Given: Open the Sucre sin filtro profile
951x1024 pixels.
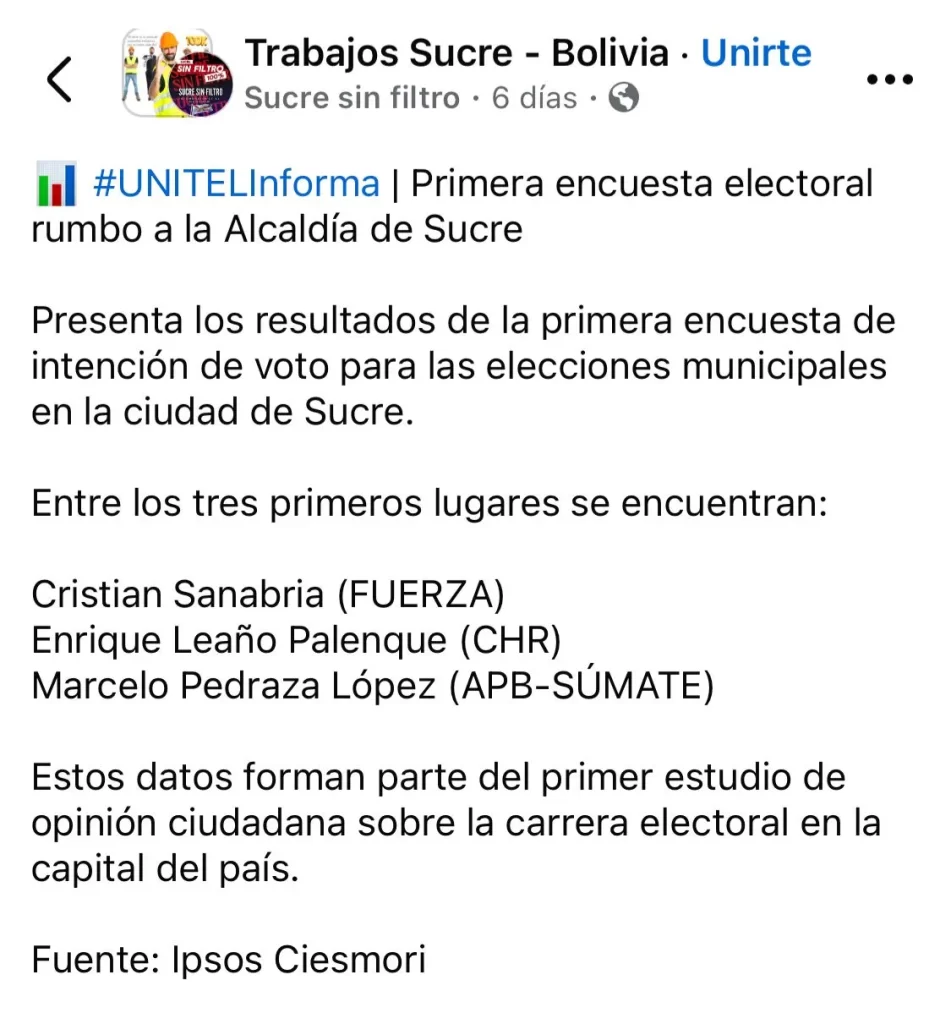Looking at the screenshot, I should [352, 98].
